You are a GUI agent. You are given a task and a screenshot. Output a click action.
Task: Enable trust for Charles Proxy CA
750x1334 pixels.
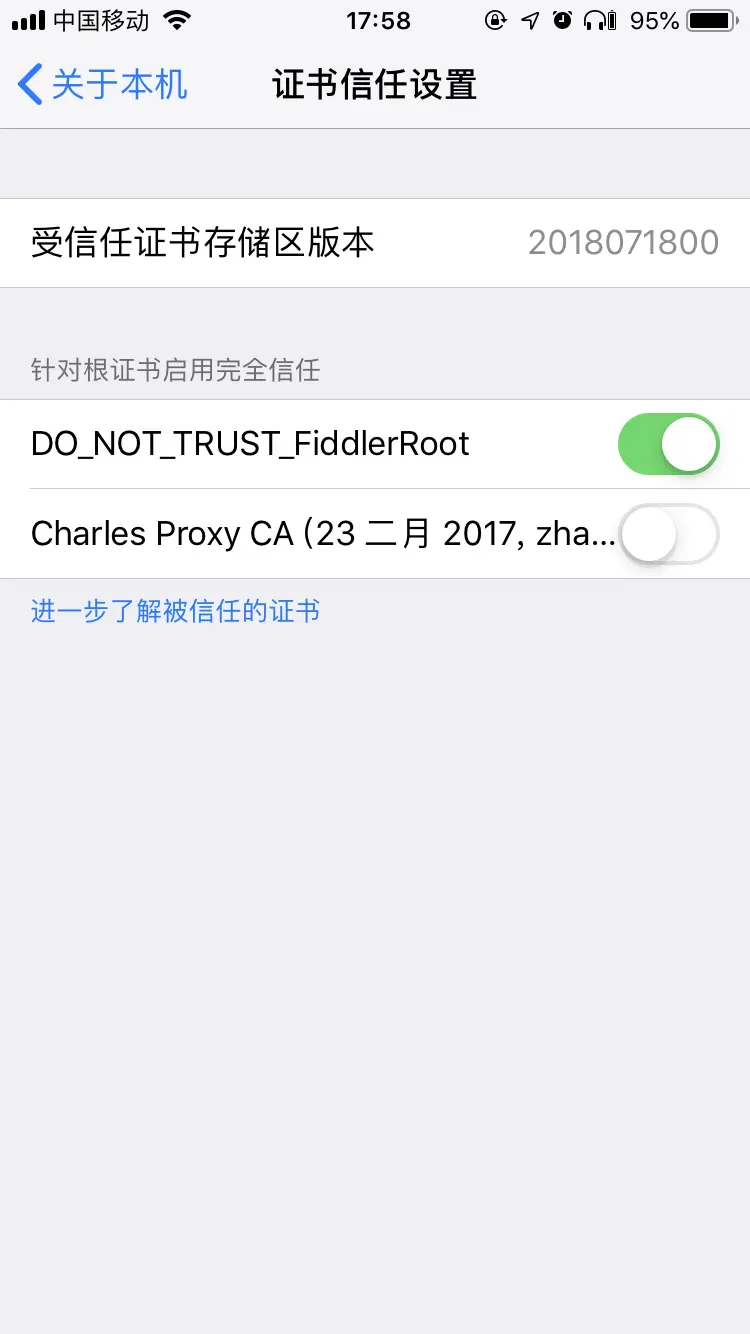tap(668, 534)
